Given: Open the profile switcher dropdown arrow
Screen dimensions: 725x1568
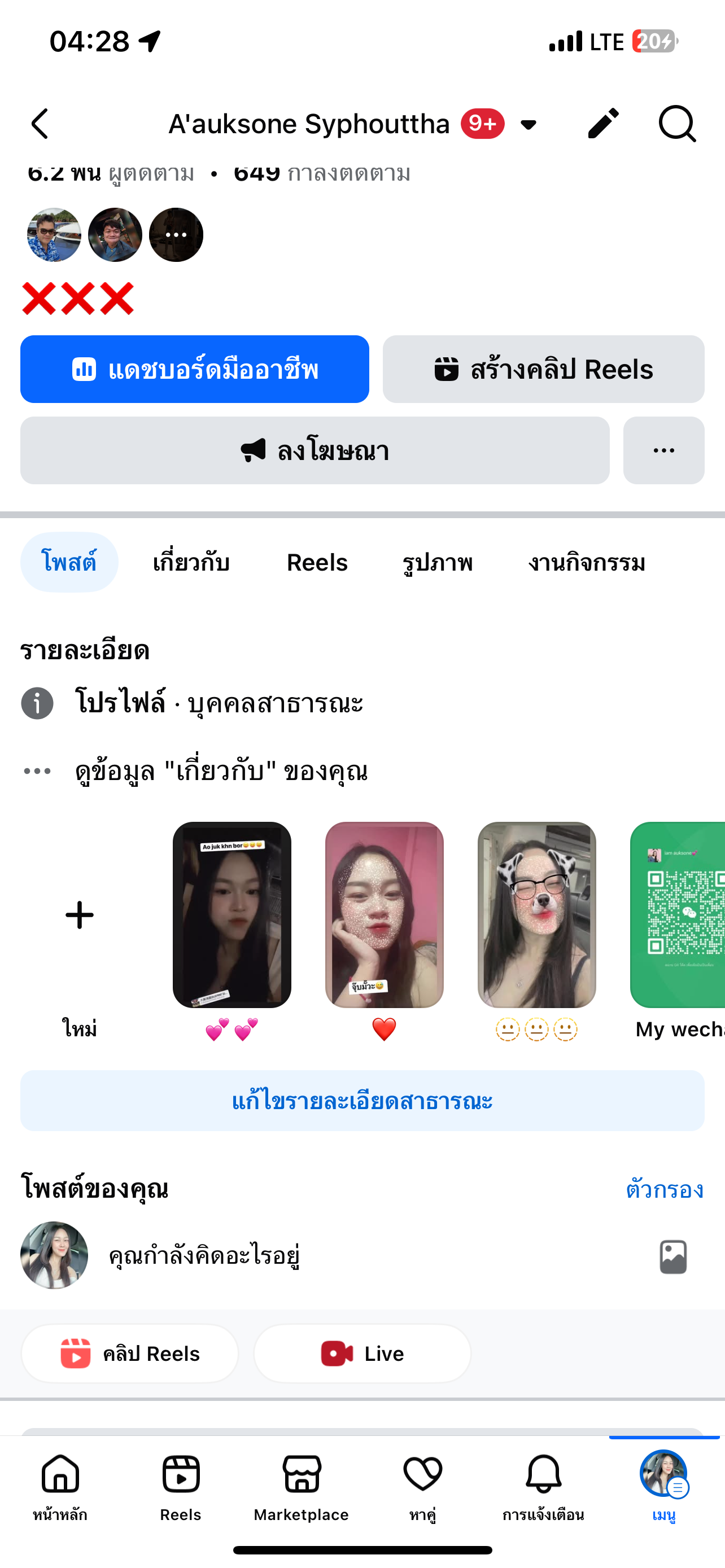Looking at the screenshot, I should point(529,125).
